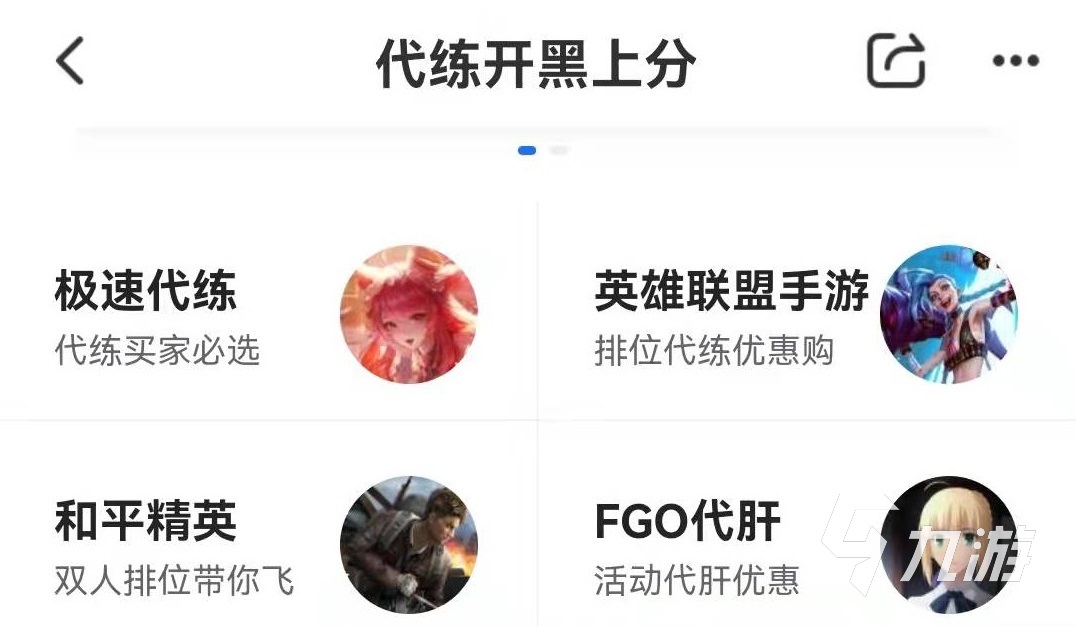The image size is (1076, 627).
Task: Go back from 代练开黑上分 page
Action: 70,62
